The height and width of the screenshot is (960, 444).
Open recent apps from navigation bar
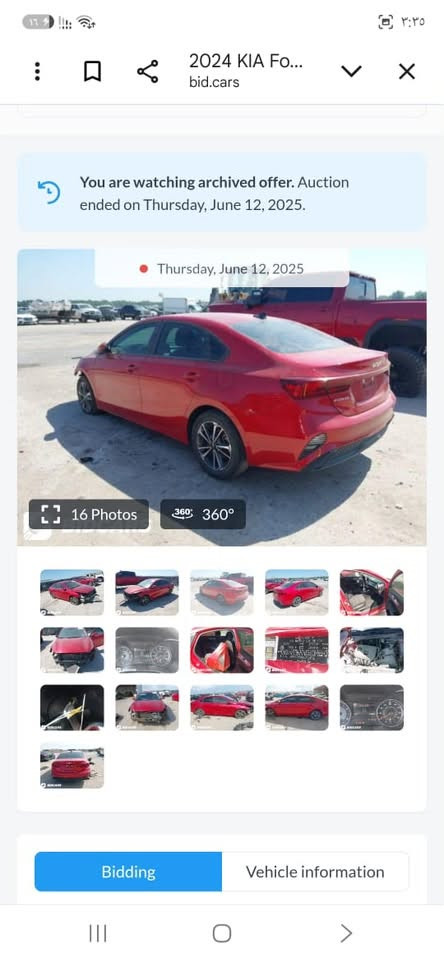98,933
